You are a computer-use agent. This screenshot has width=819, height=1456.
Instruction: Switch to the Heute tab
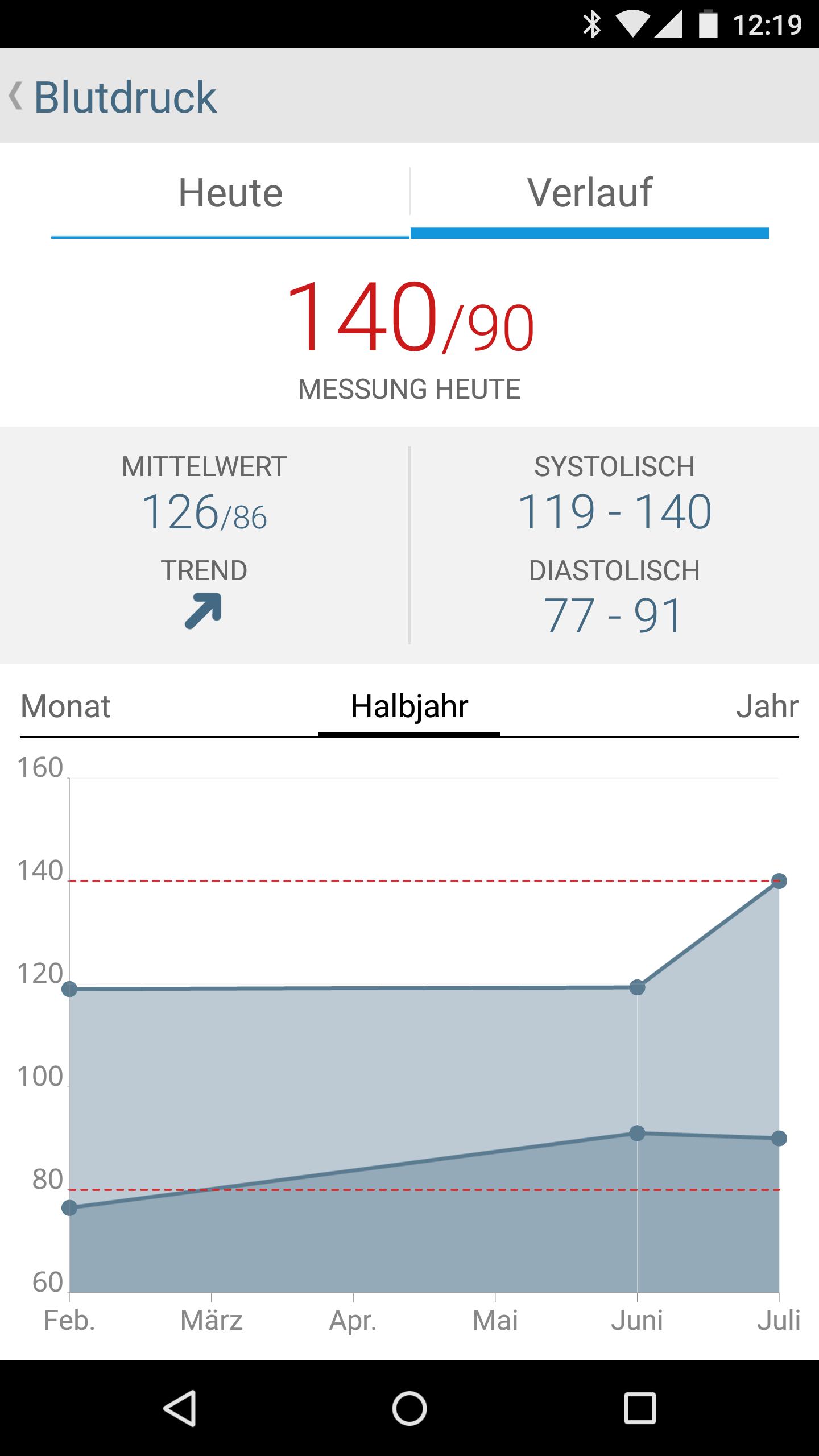(230, 192)
